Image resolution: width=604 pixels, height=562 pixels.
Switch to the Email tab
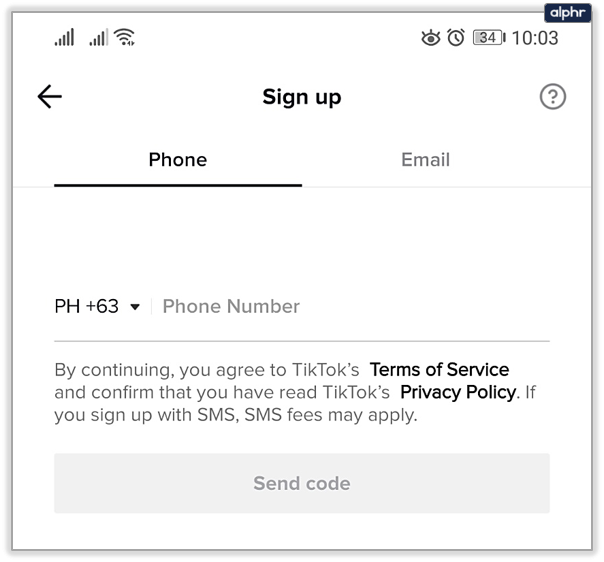click(425, 160)
